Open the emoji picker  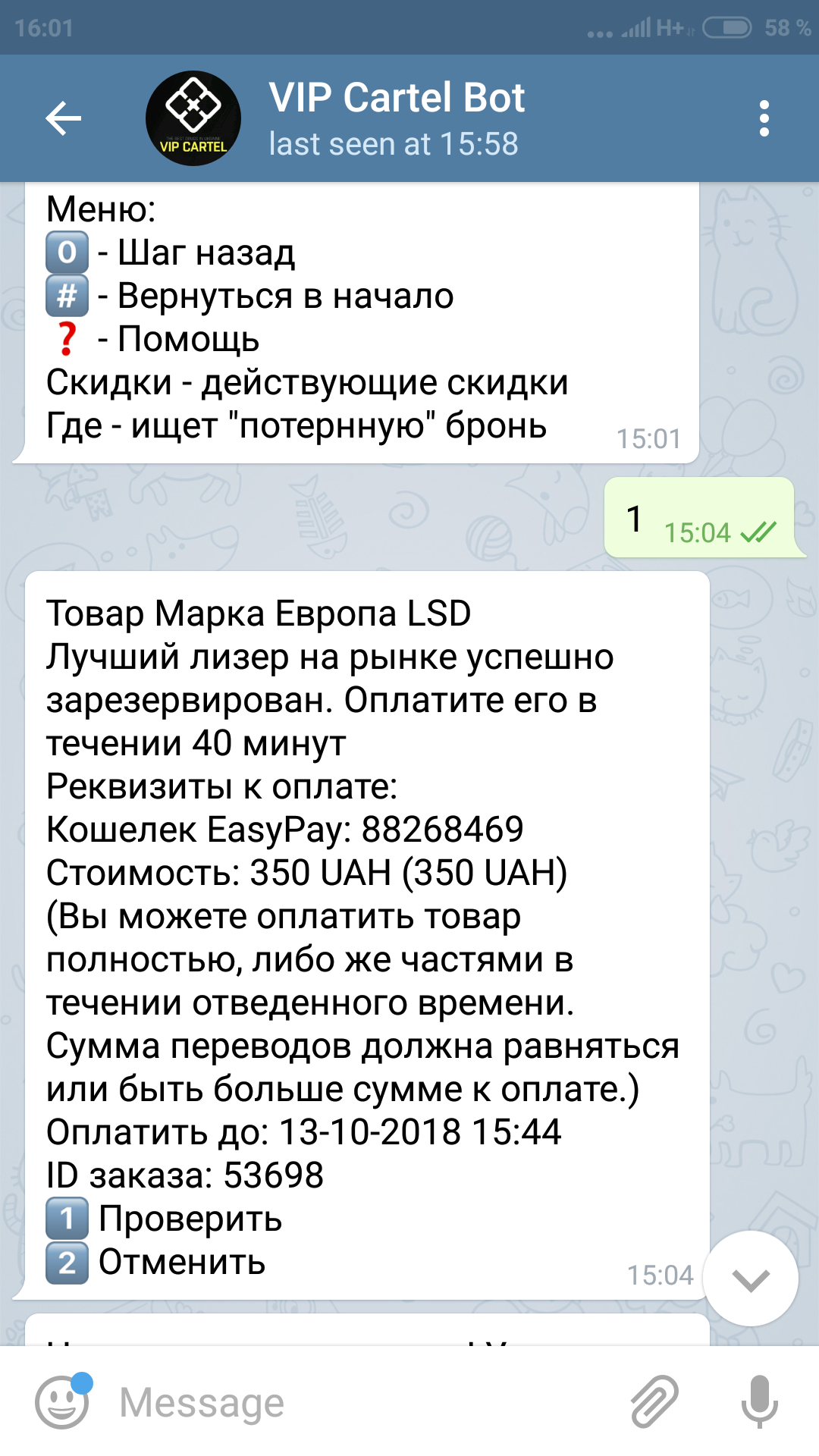click(x=63, y=1401)
